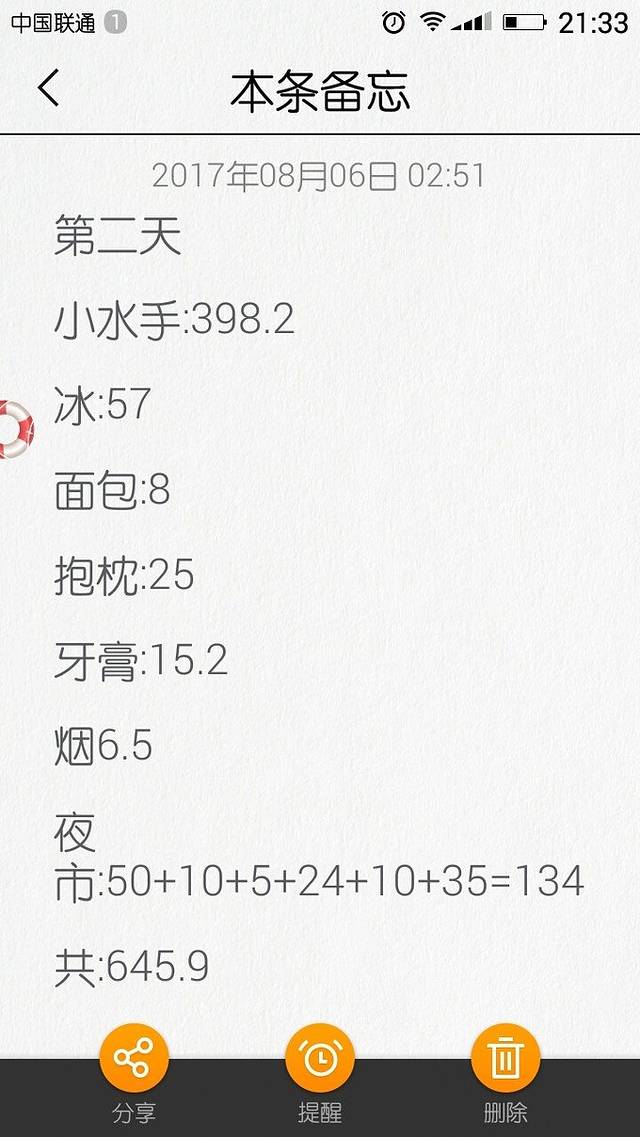Delete this memo via 删除
This screenshot has height=1137, width=640.
[x=505, y=1060]
